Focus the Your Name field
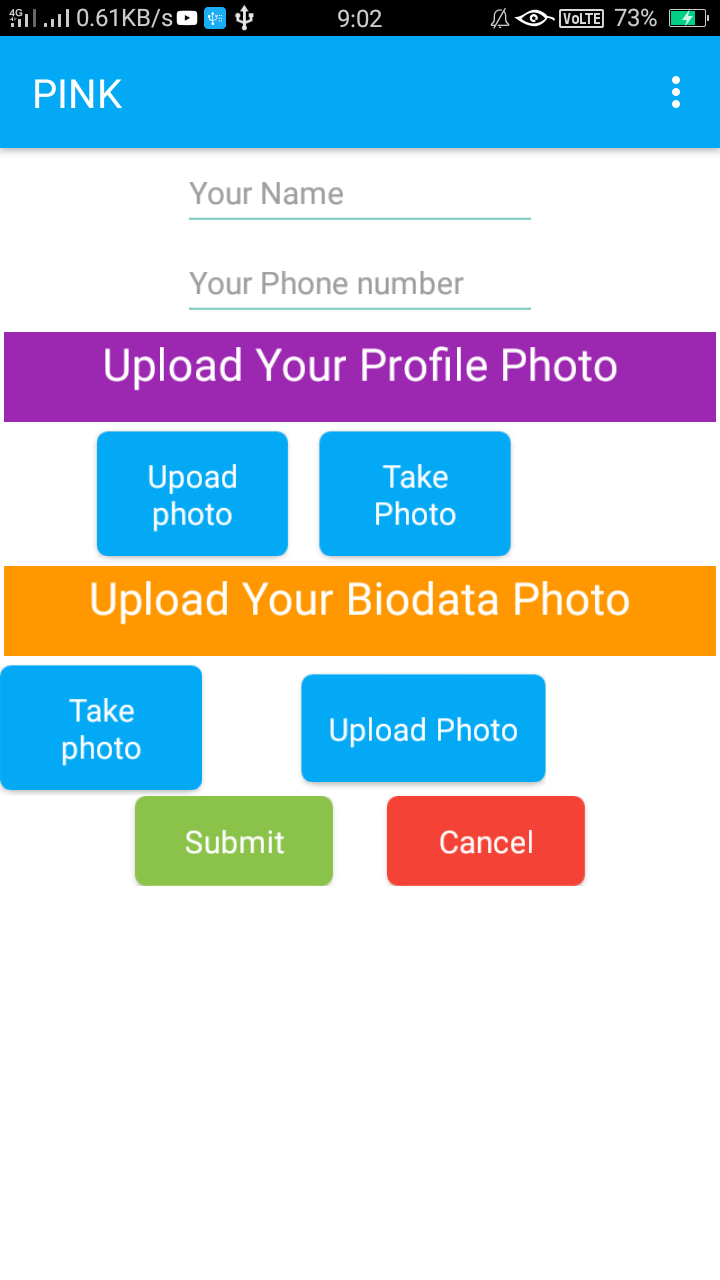 tap(360, 195)
